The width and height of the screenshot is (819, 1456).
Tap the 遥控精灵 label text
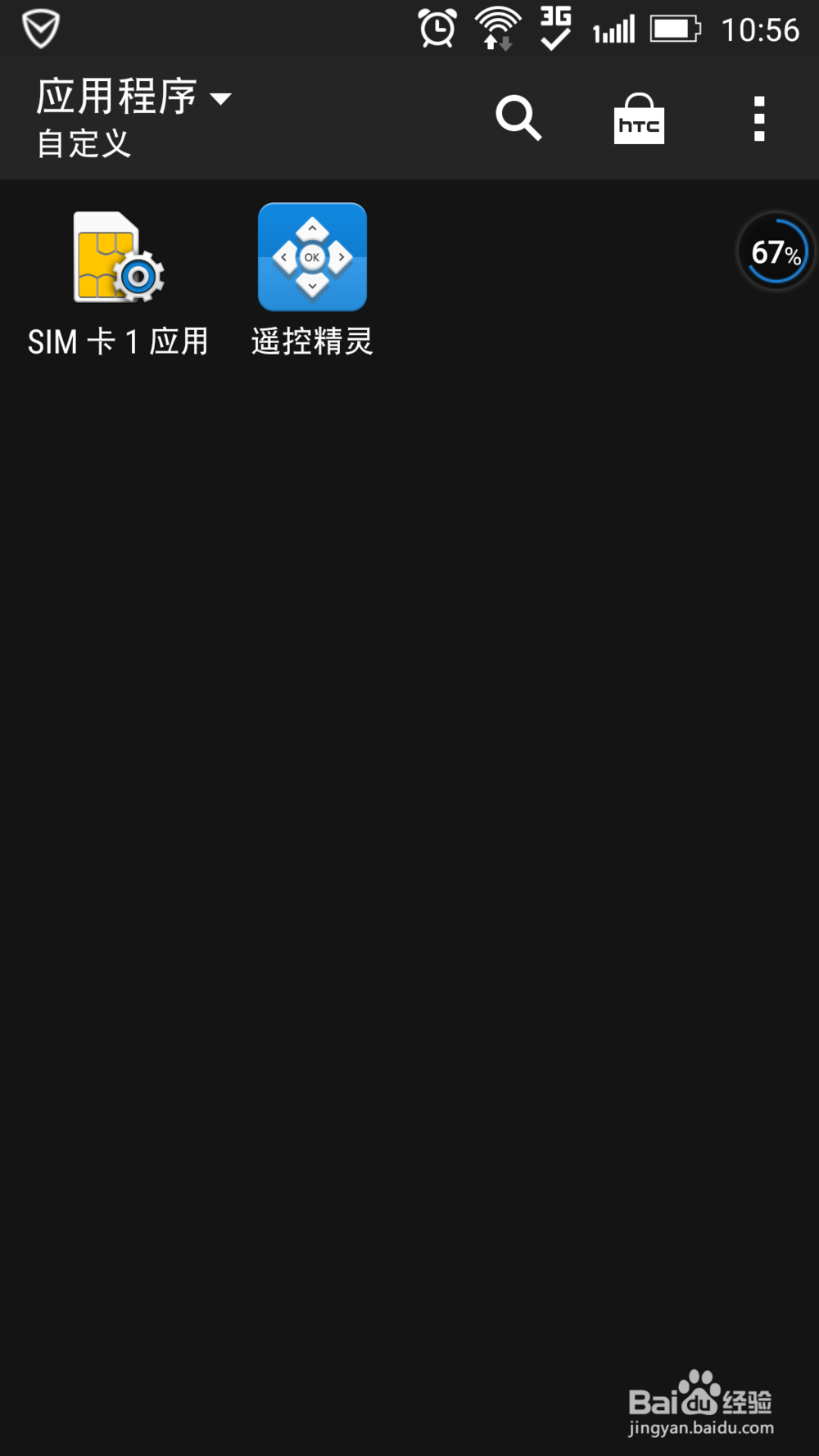[312, 341]
